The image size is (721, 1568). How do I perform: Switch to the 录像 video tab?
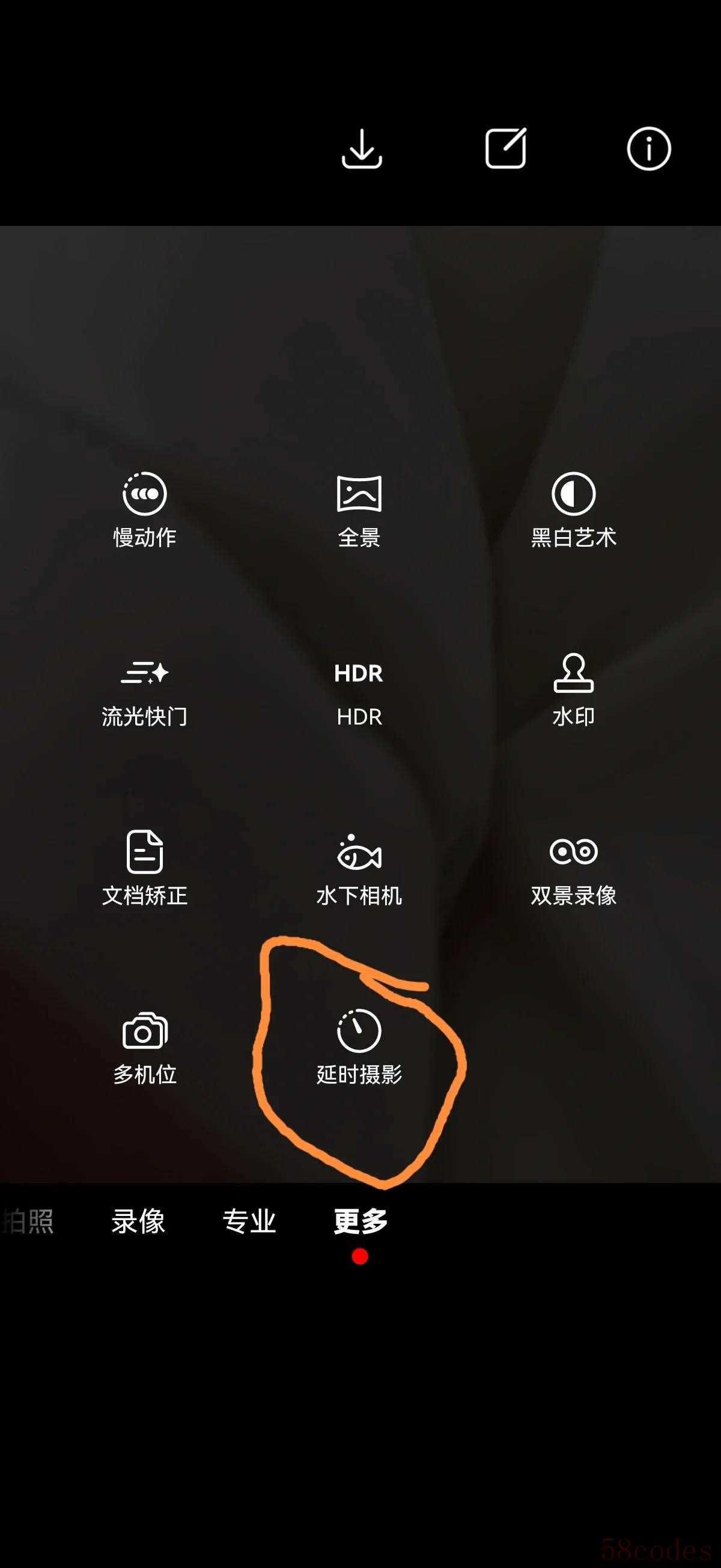pyautogui.click(x=138, y=1221)
